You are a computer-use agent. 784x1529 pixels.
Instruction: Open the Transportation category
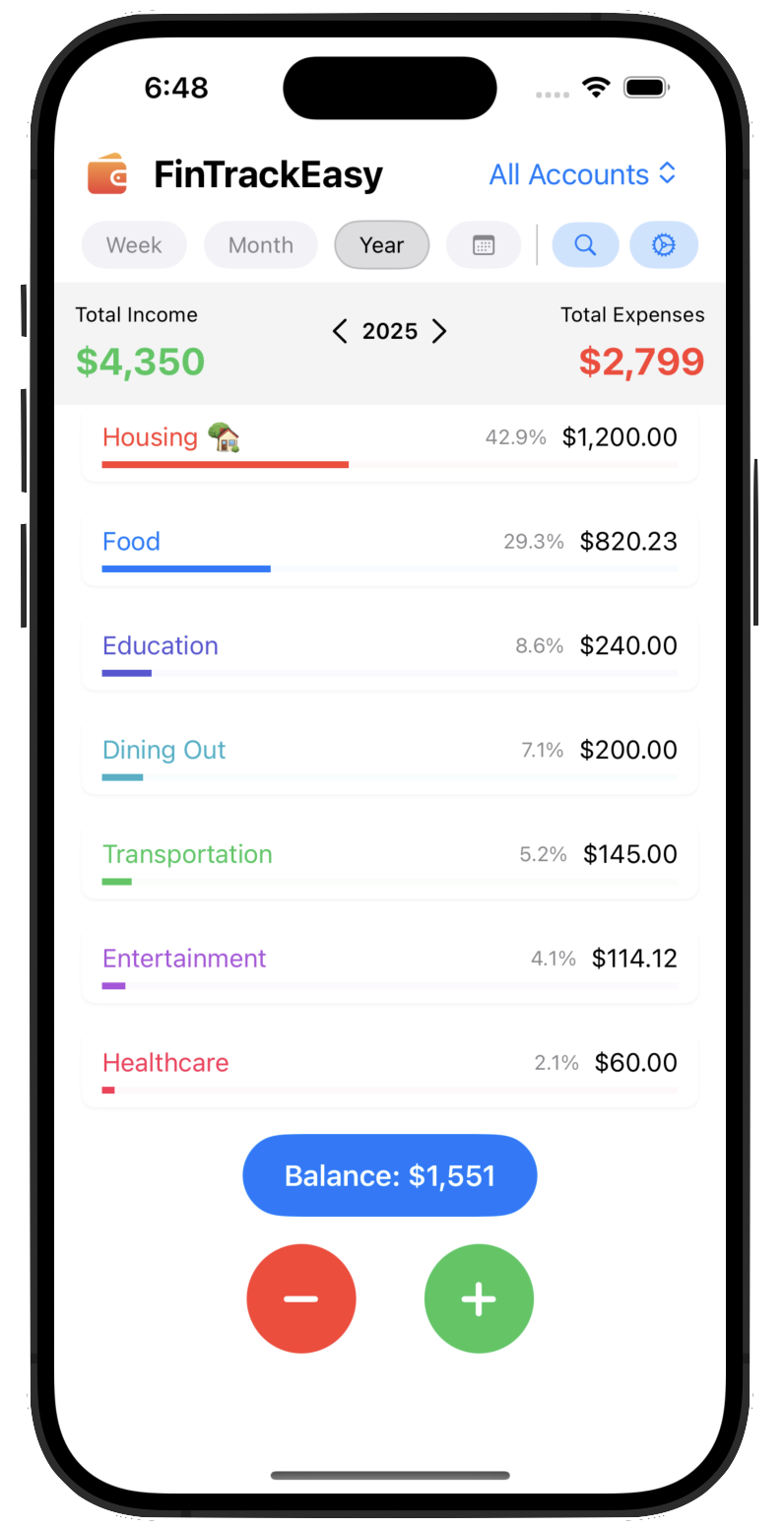point(389,860)
